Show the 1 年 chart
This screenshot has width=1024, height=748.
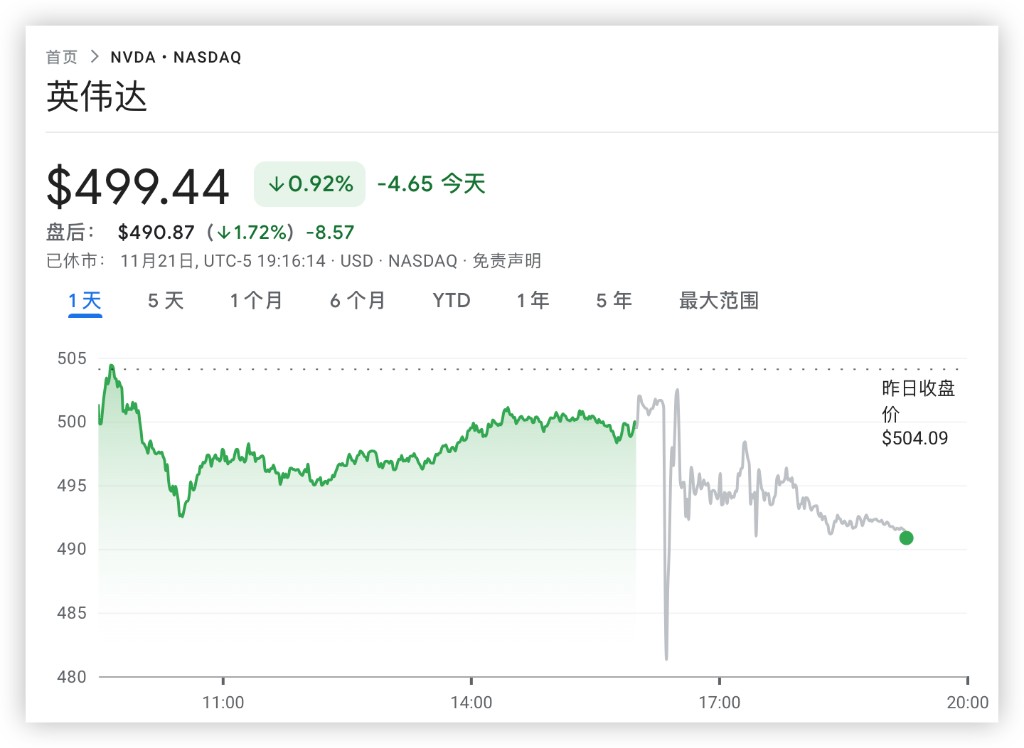(x=533, y=300)
